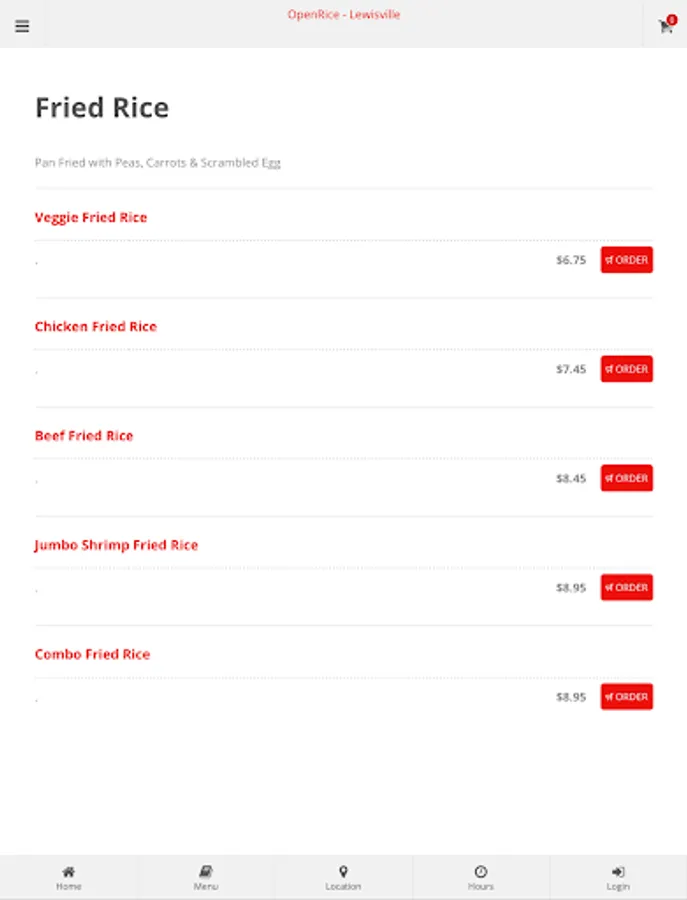
Task: Open the Login tab
Action: point(618,878)
